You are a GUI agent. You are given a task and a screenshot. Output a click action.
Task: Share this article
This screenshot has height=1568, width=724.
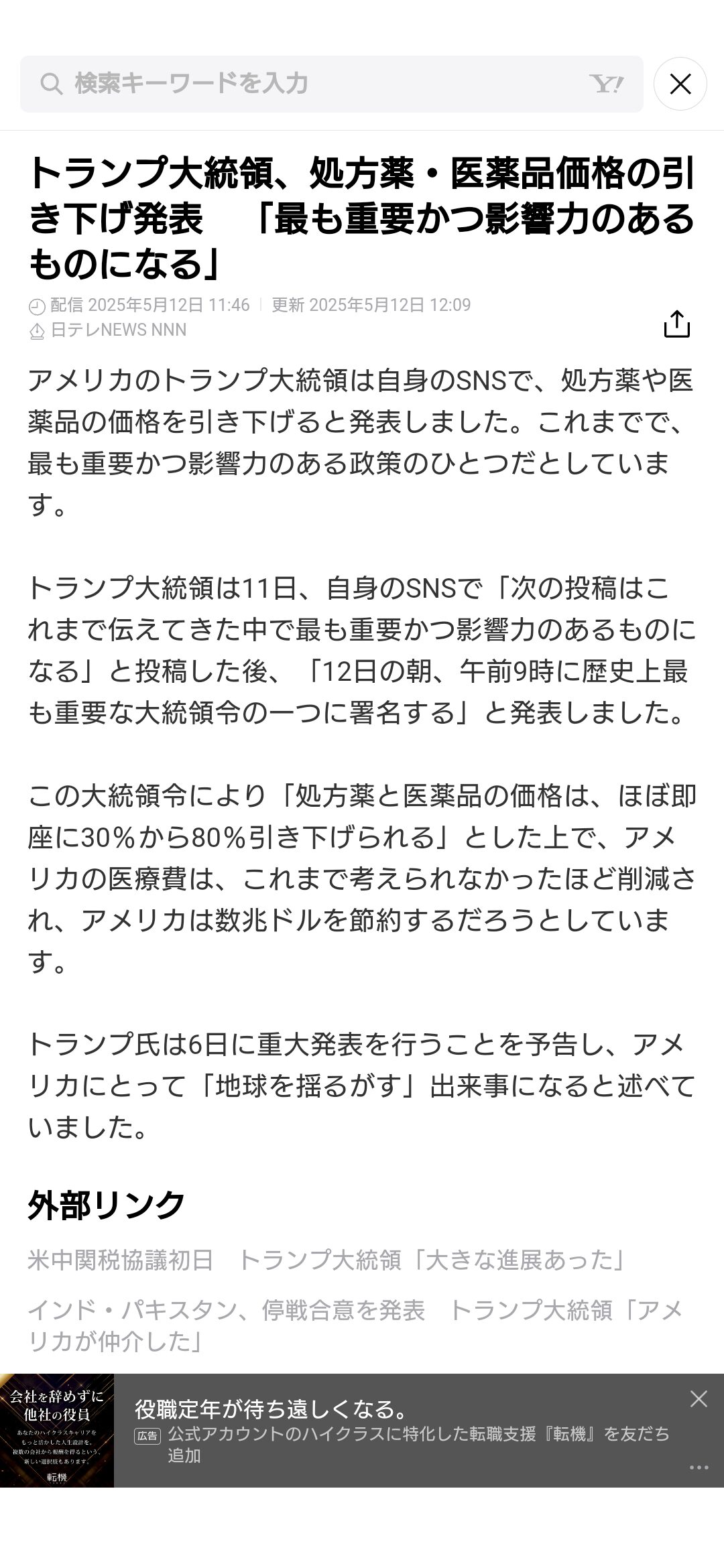click(x=676, y=324)
